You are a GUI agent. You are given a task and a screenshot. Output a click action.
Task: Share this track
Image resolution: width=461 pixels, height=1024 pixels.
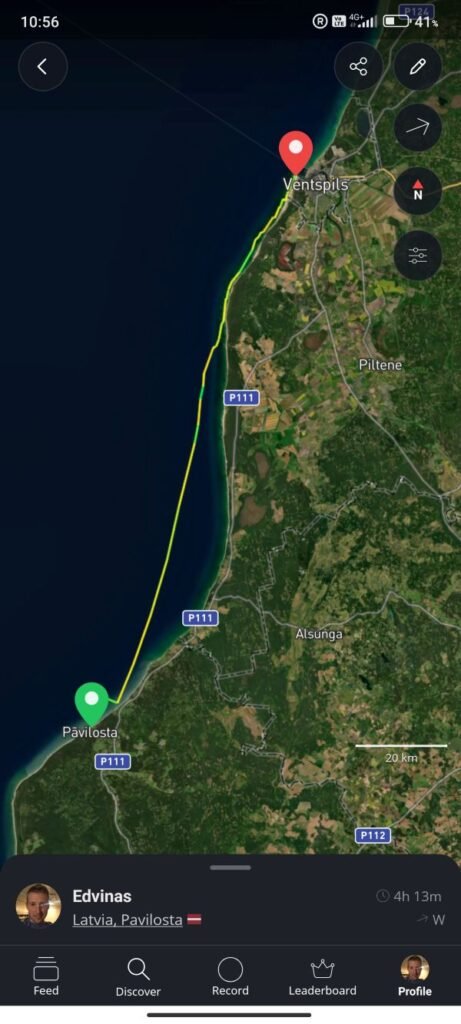click(358, 66)
